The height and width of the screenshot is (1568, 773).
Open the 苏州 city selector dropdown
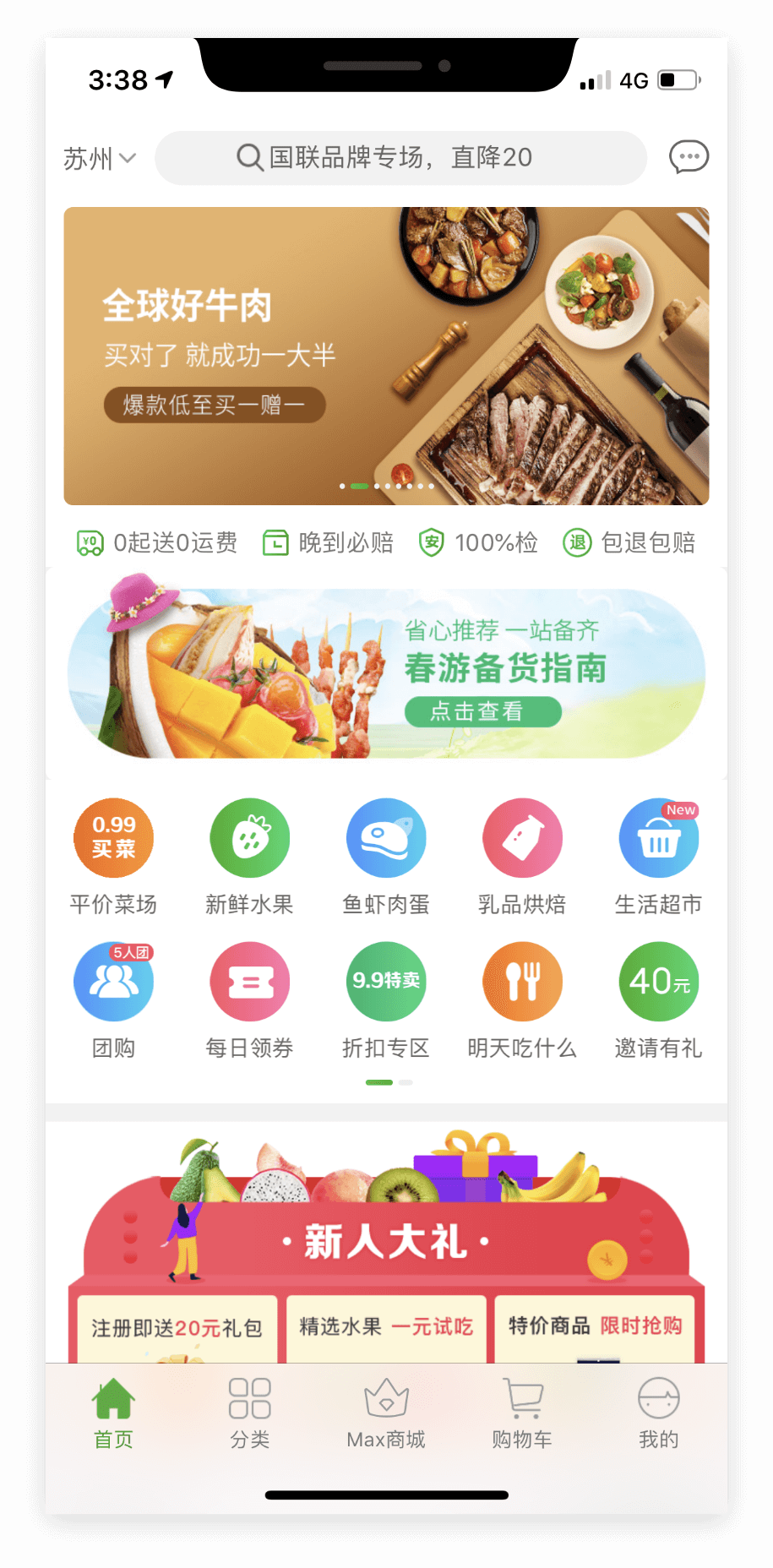(99, 158)
